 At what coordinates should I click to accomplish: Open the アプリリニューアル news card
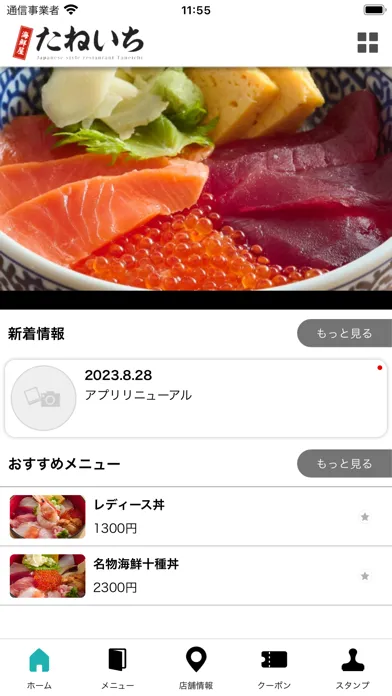pos(196,398)
